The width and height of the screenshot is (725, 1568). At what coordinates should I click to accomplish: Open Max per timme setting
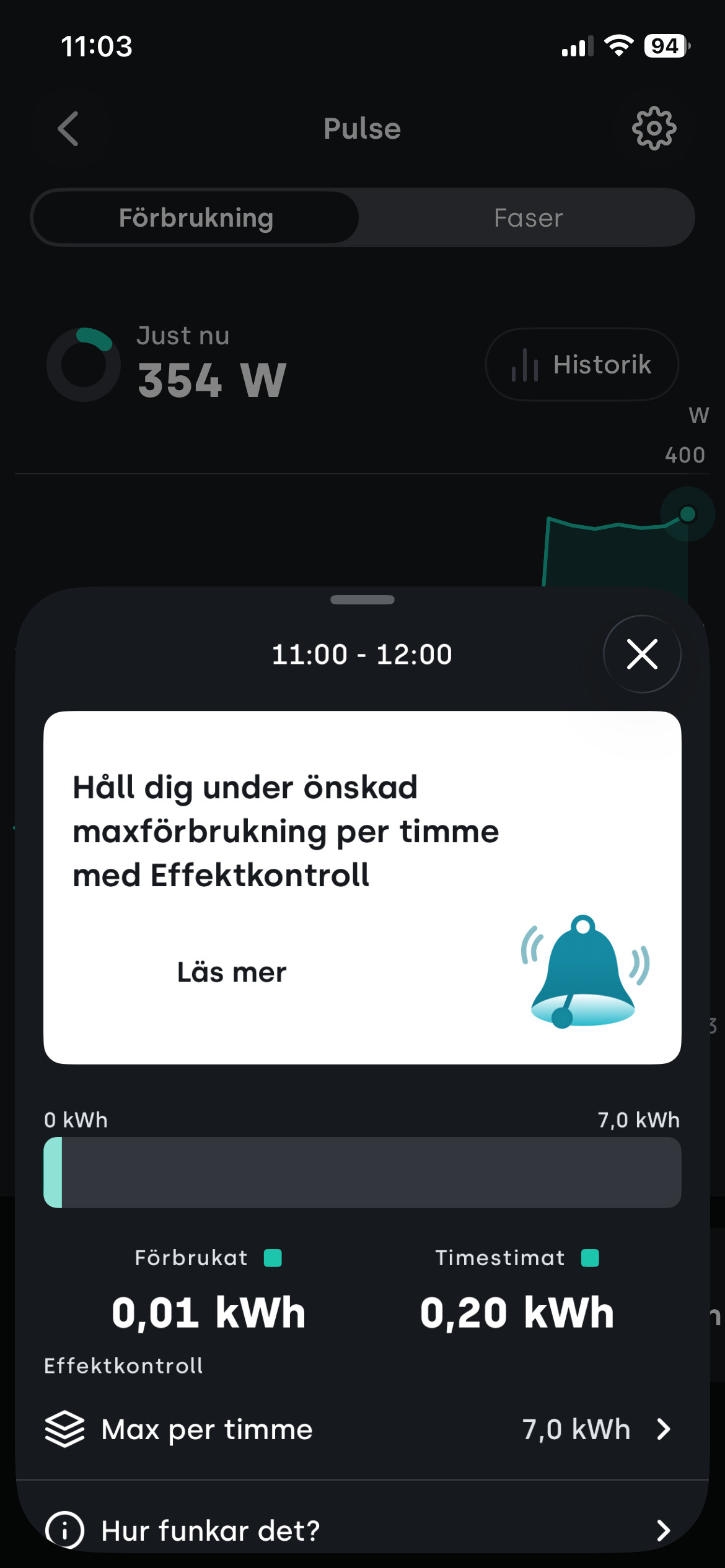[x=362, y=1429]
